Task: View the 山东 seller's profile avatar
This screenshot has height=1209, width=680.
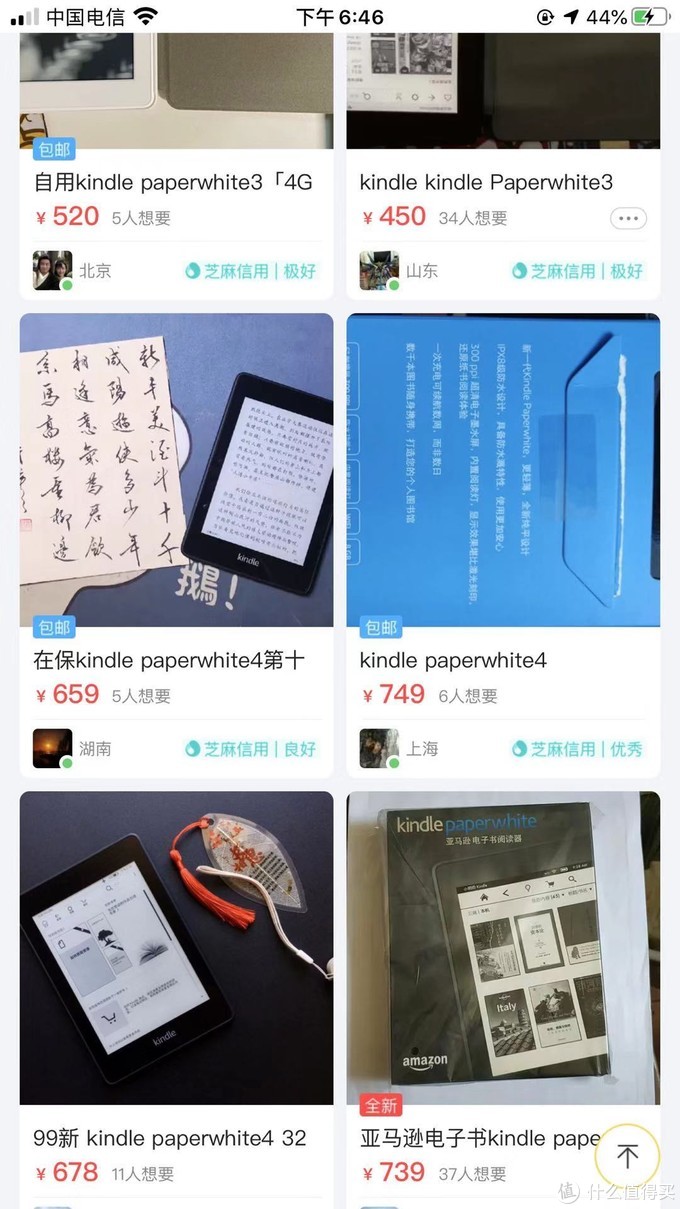Action: pyautogui.click(x=379, y=270)
